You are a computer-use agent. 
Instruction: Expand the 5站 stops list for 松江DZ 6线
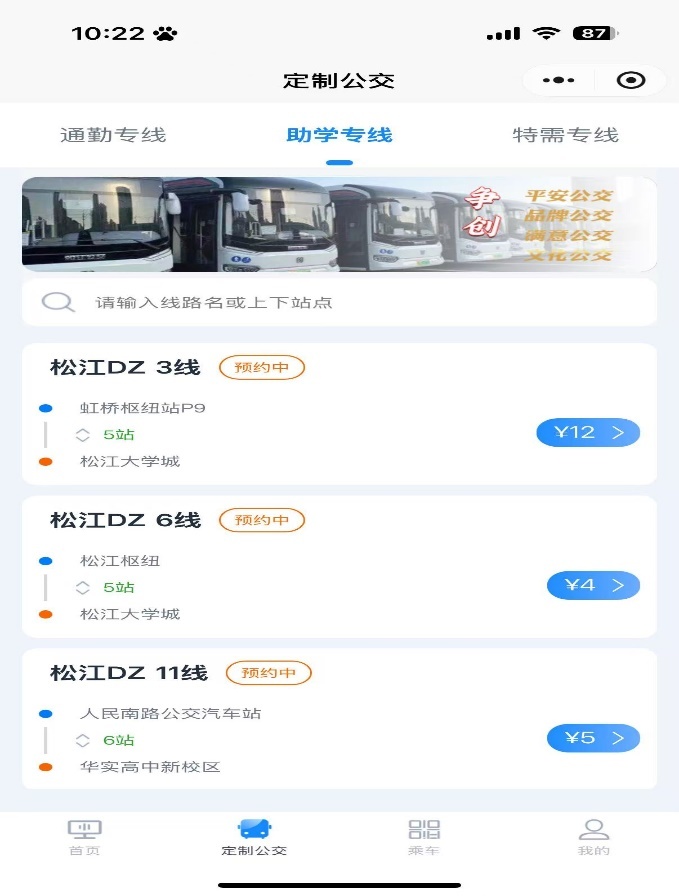click(107, 588)
